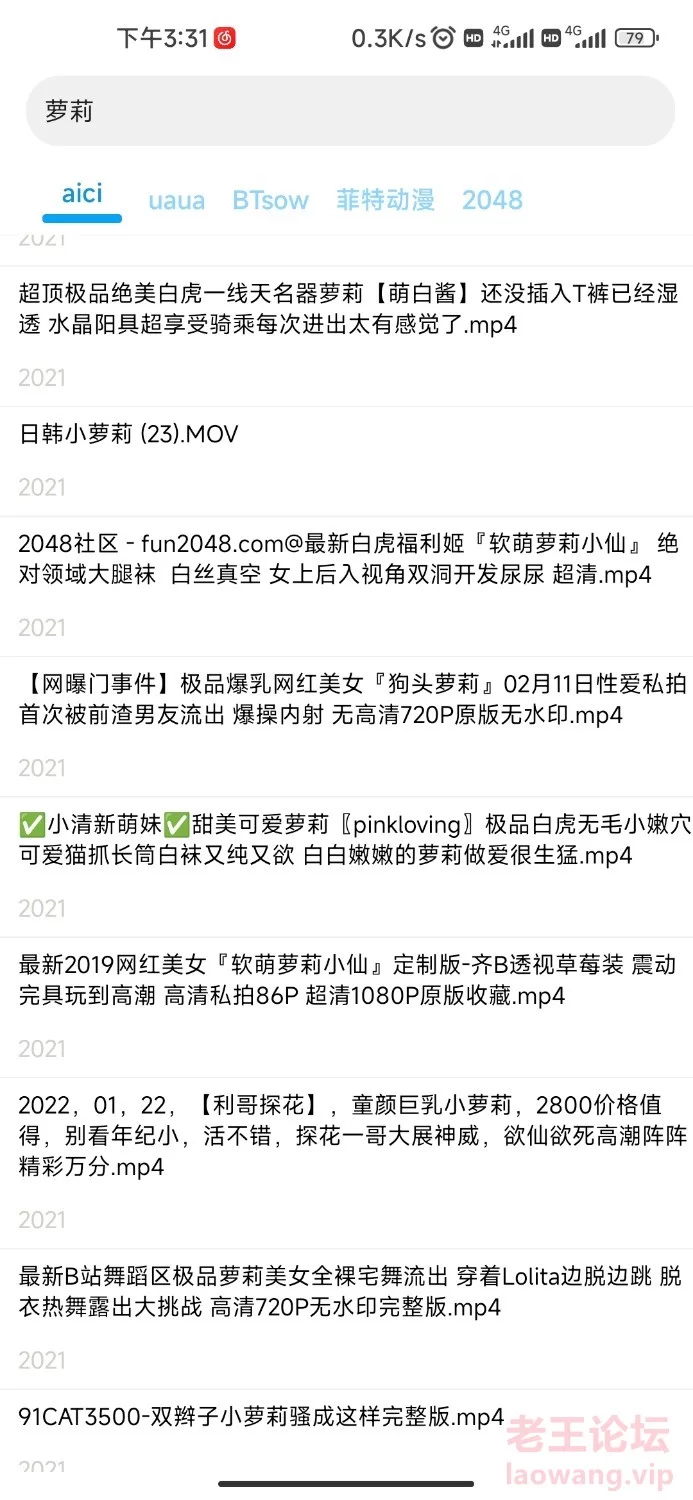
Task: Open the 菲特动漫 tab
Action: point(386,200)
